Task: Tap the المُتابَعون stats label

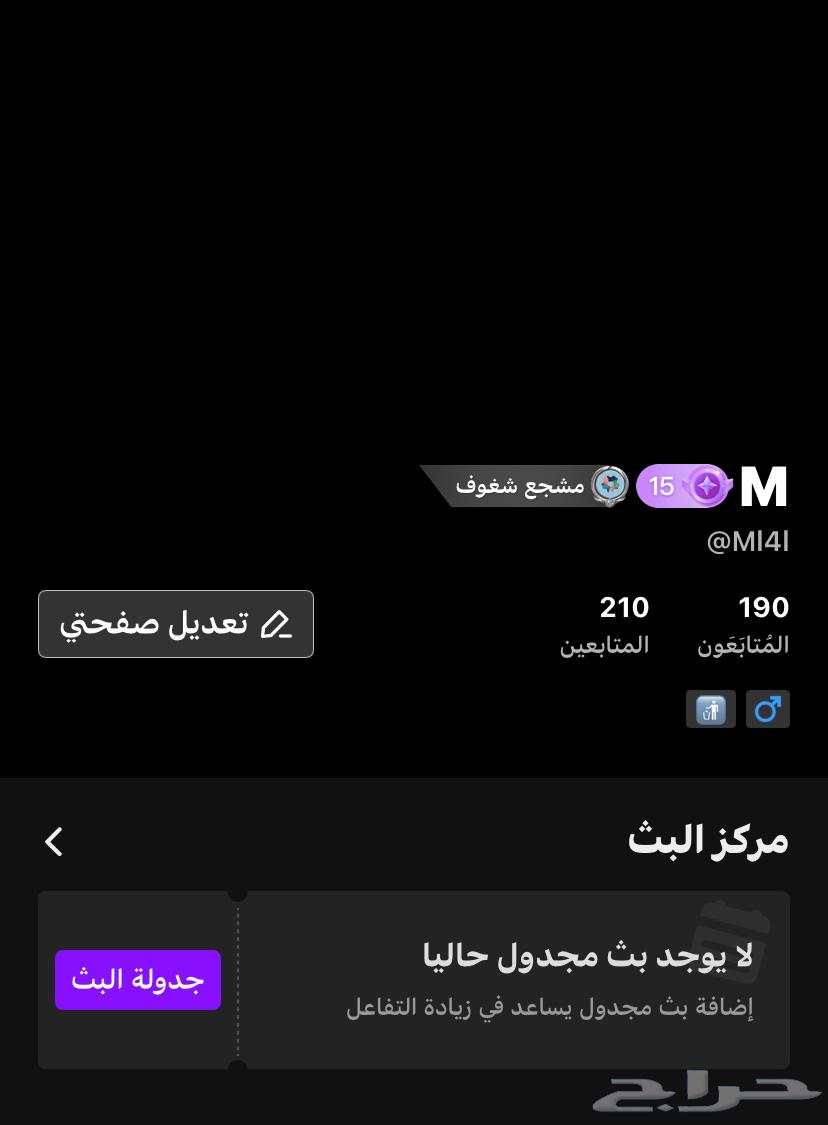Action: [743, 645]
